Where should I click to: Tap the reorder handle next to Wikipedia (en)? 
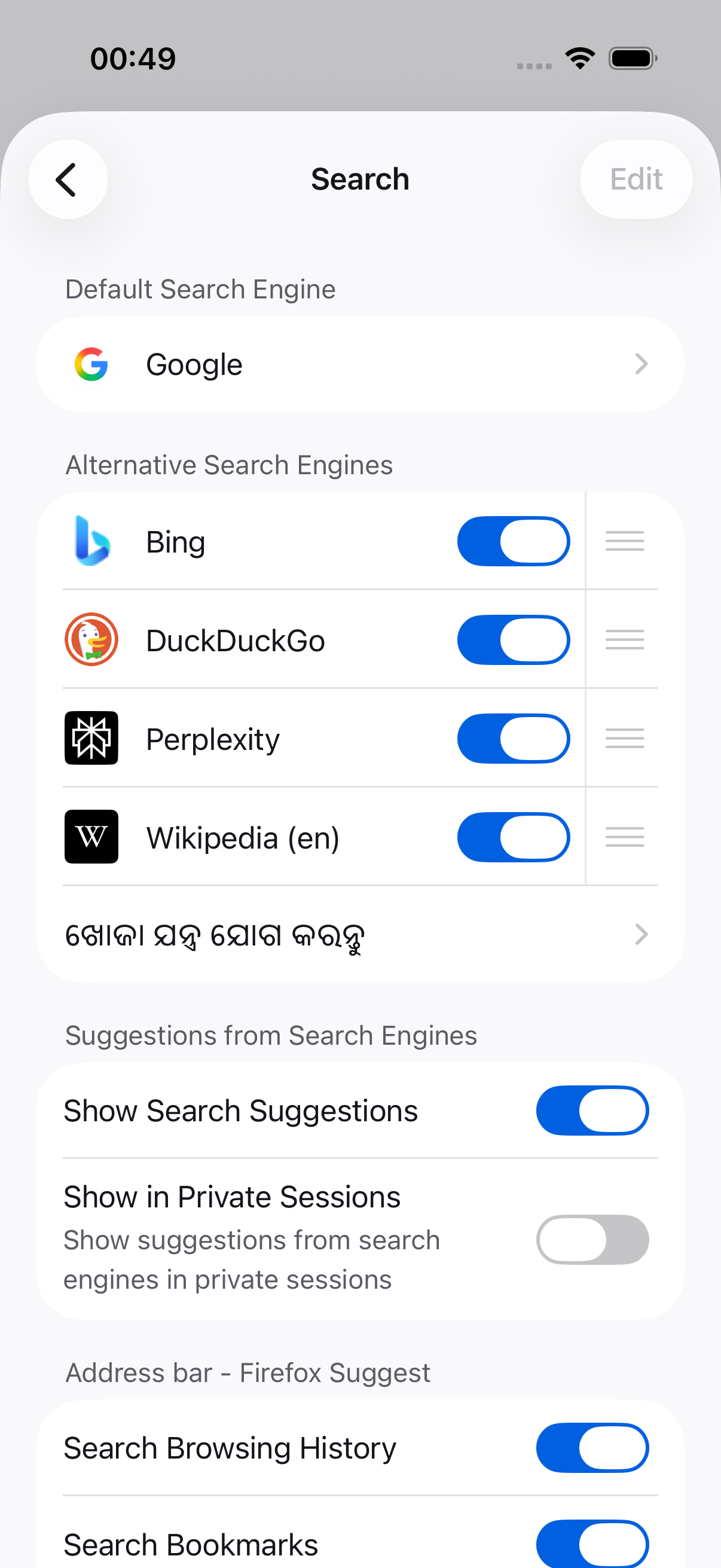(624, 837)
